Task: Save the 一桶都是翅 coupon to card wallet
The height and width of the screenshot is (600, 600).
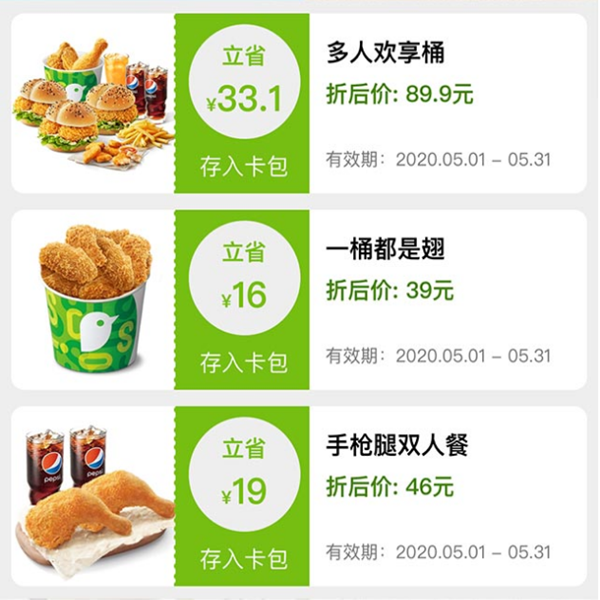Action: click(243, 362)
